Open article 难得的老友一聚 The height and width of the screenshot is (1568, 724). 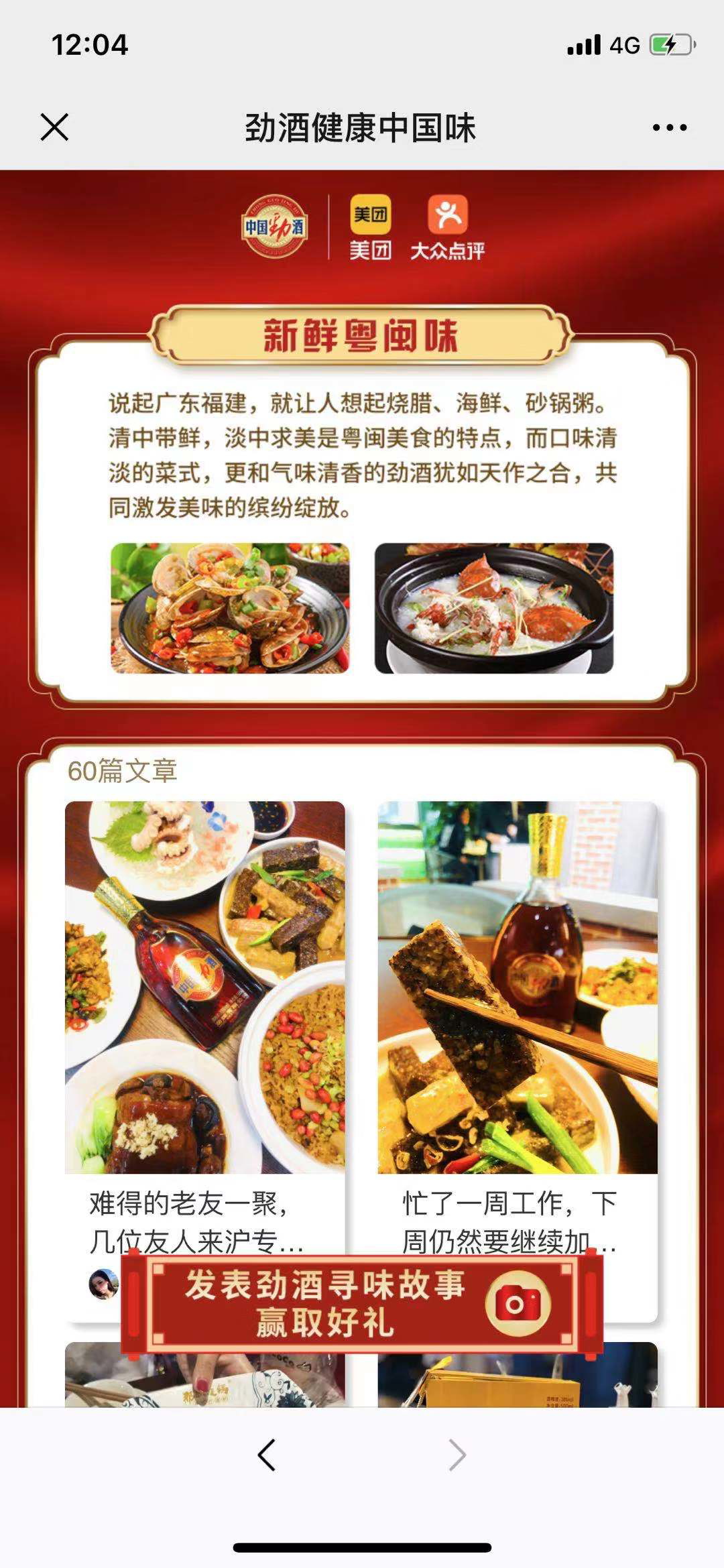tap(204, 1006)
